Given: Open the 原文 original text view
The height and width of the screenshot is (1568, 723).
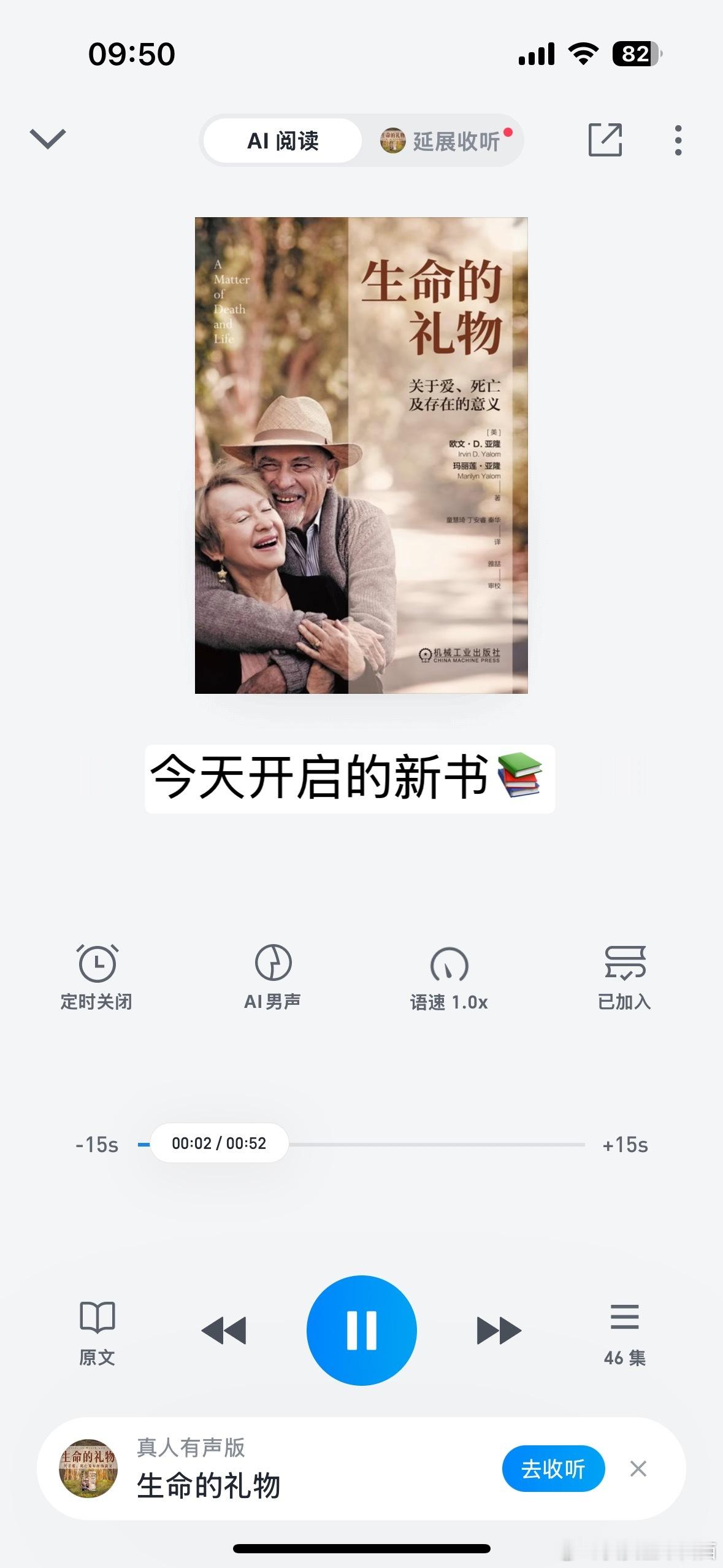Looking at the screenshot, I should [x=97, y=1332].
